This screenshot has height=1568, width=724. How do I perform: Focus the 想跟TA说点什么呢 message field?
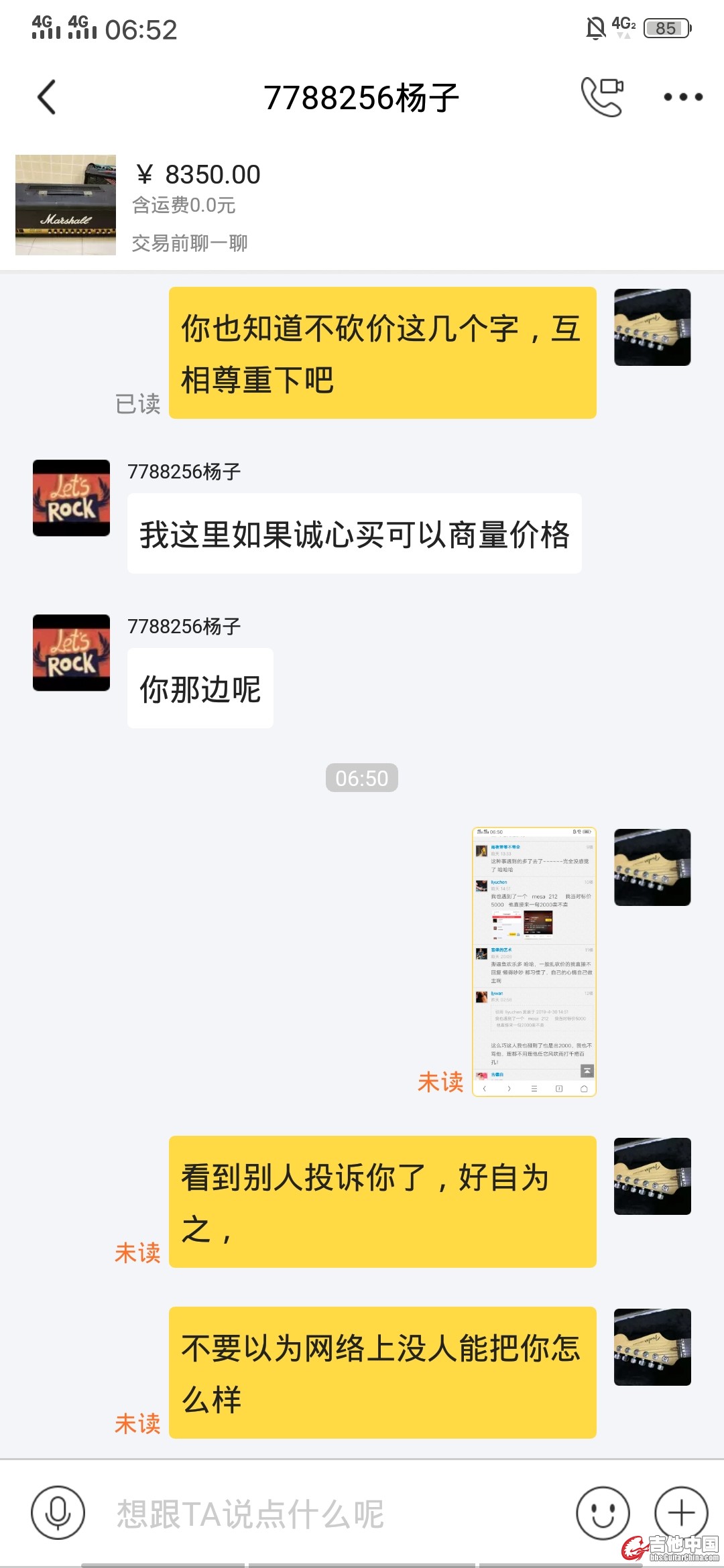335,1514
